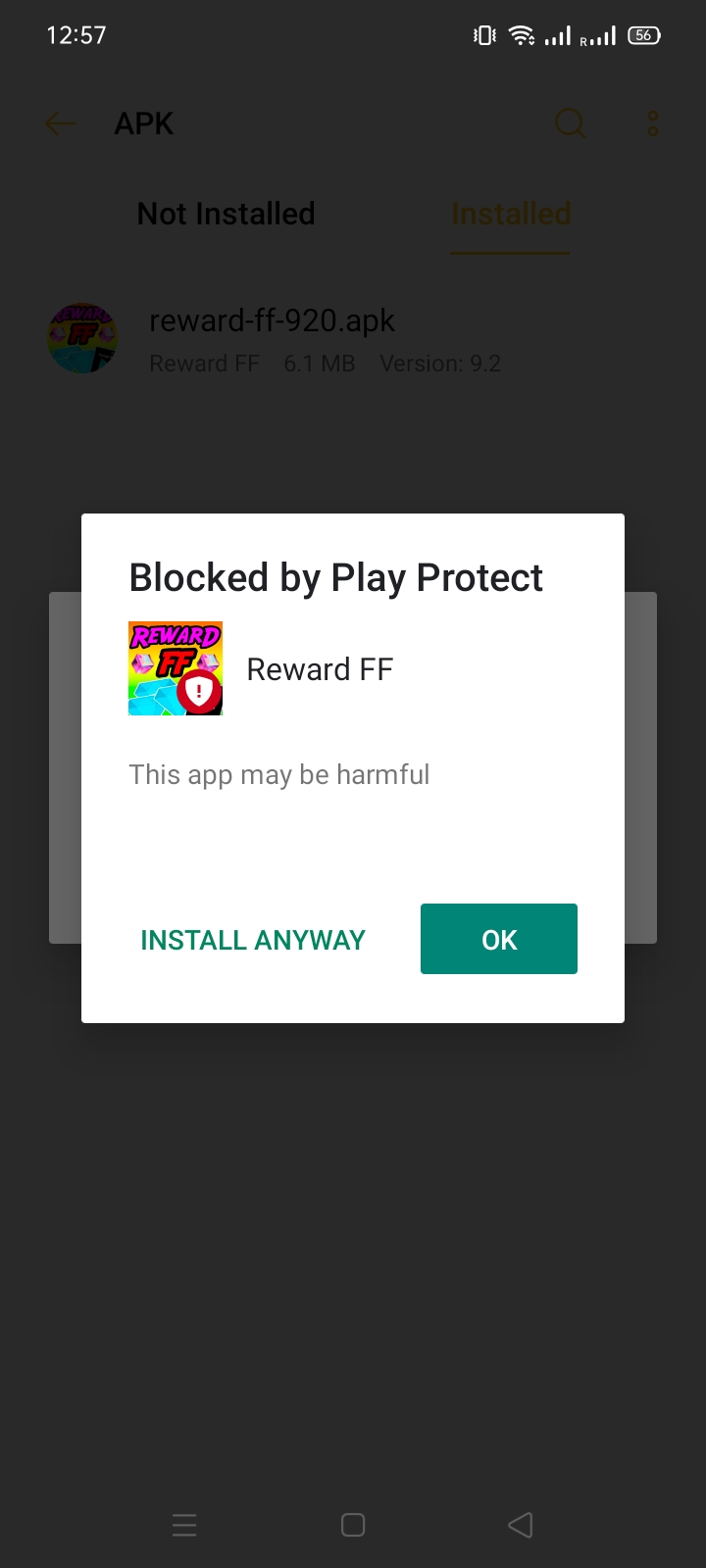706x1568 pixels.
Task: Tap INSTALL ANYWAY in the dialog
Action: point(253,940)
